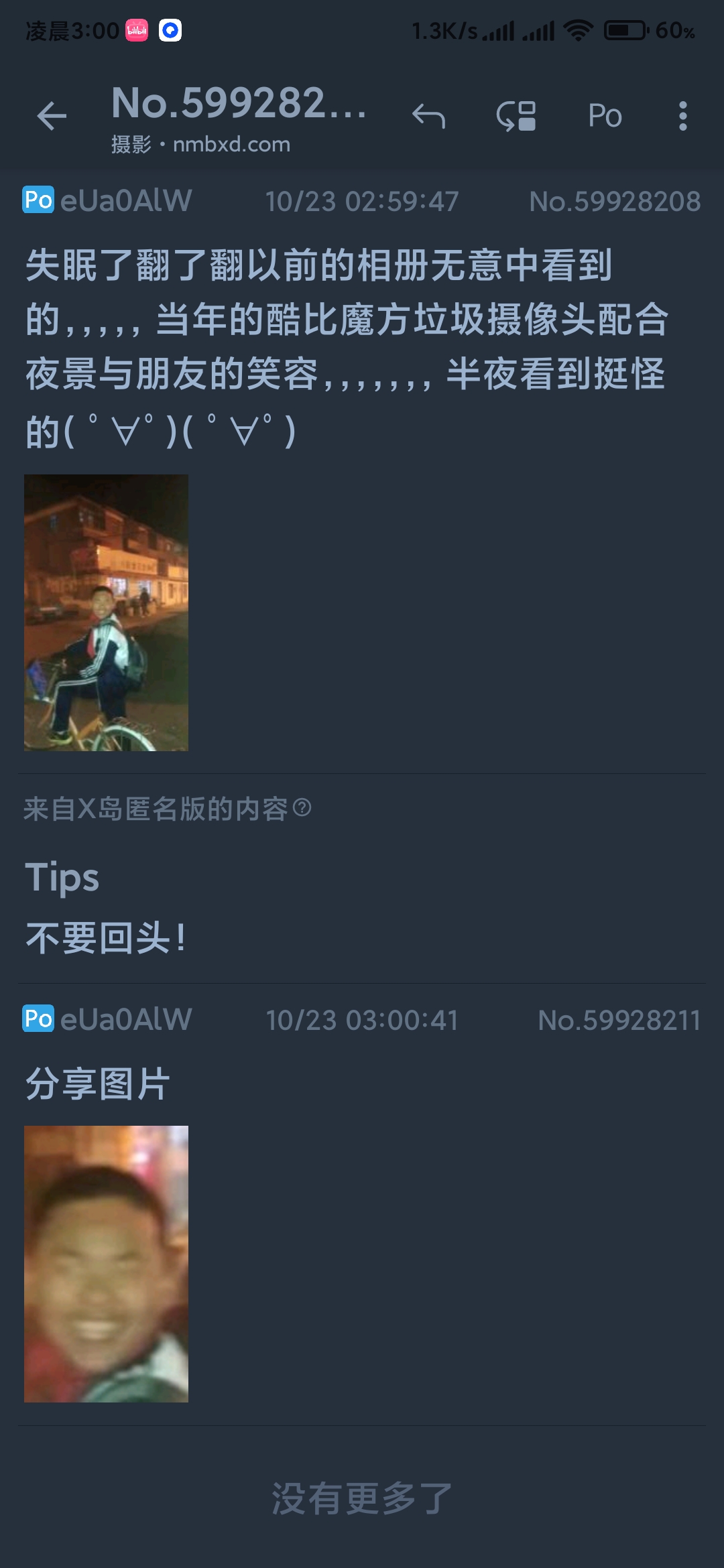Filter to Po-only posts

(605, 116)
